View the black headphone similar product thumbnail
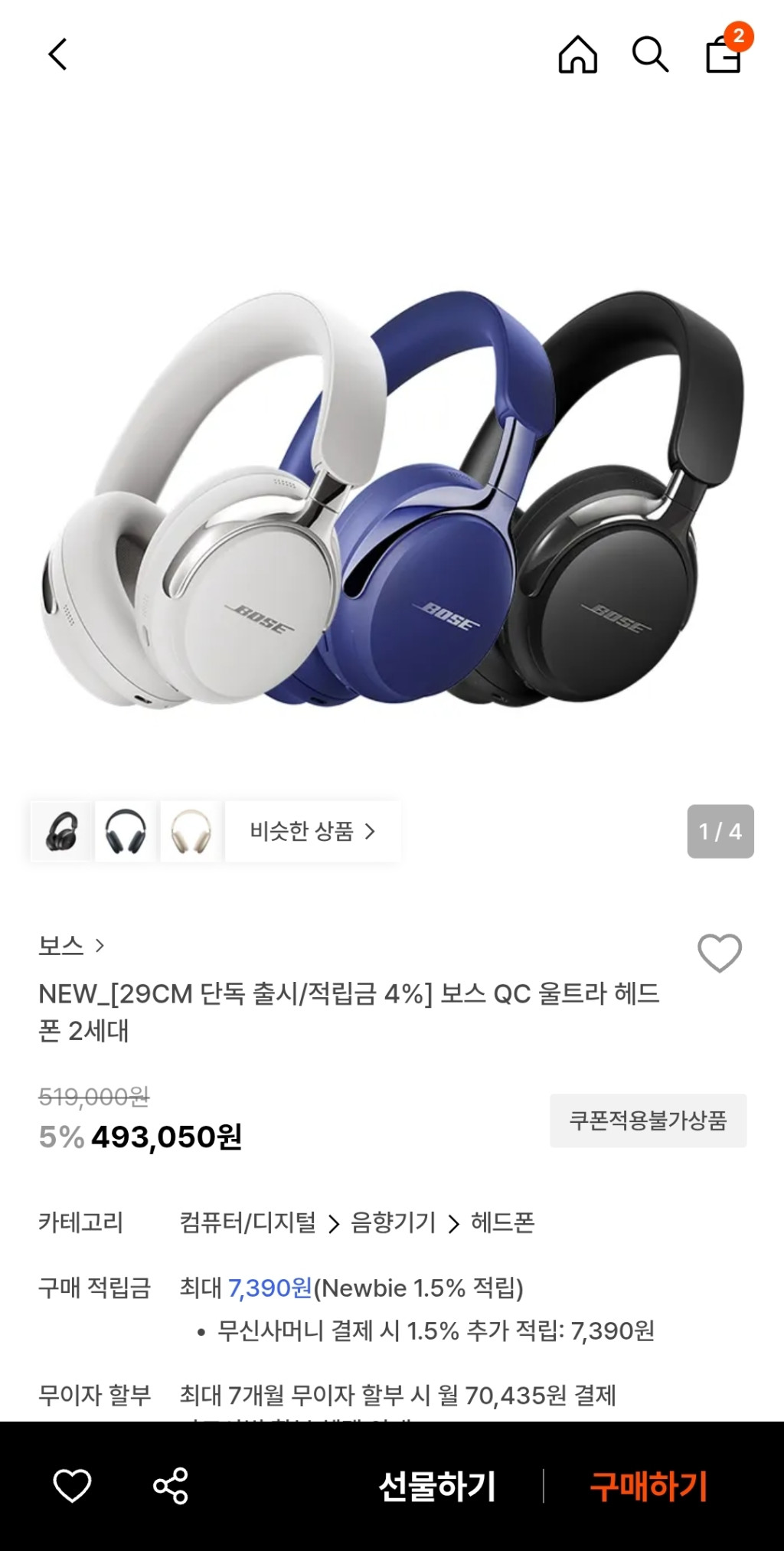The height and width of the screenshot is (1551, 784). point(61,831)
